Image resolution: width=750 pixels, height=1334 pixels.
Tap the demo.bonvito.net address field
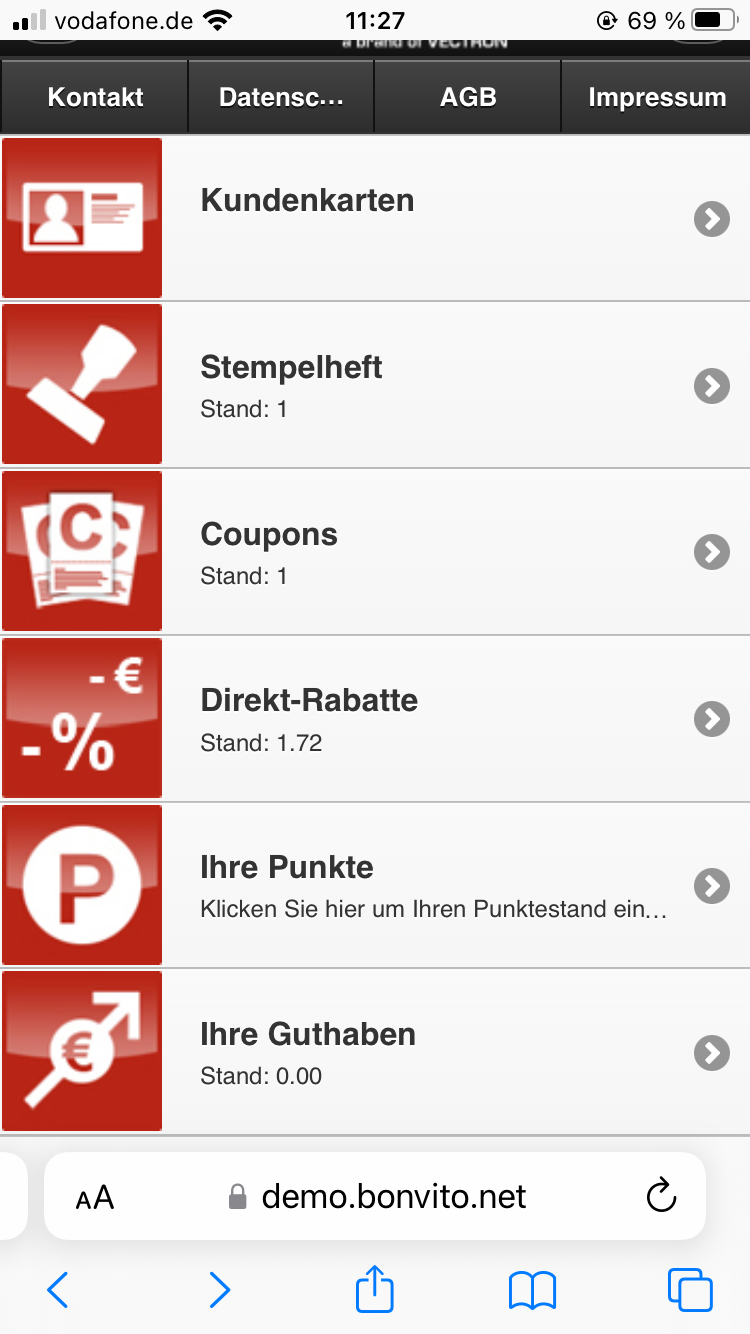(x=380, y=1196)
